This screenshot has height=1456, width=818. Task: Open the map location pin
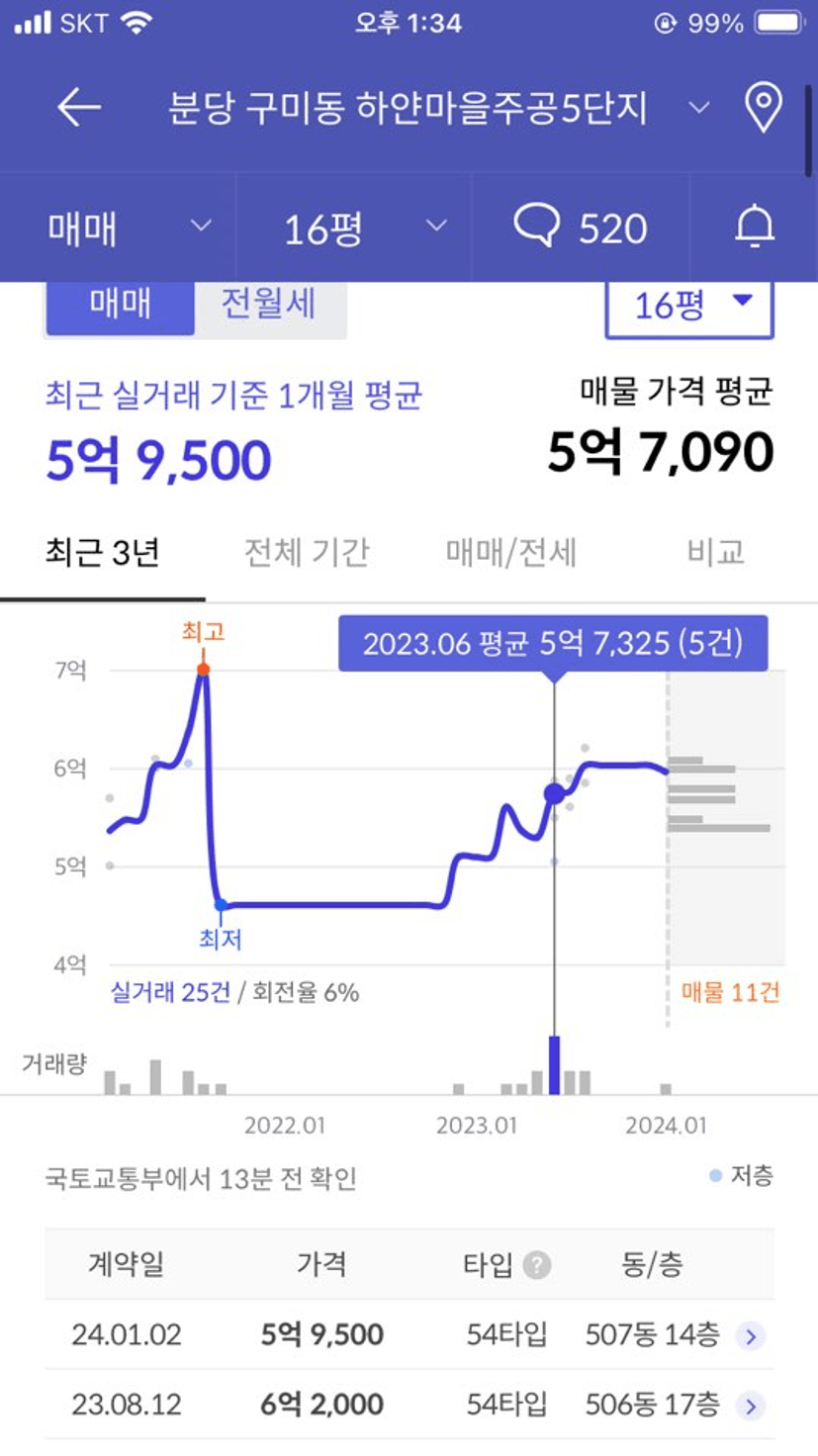(x=764, y=108)
